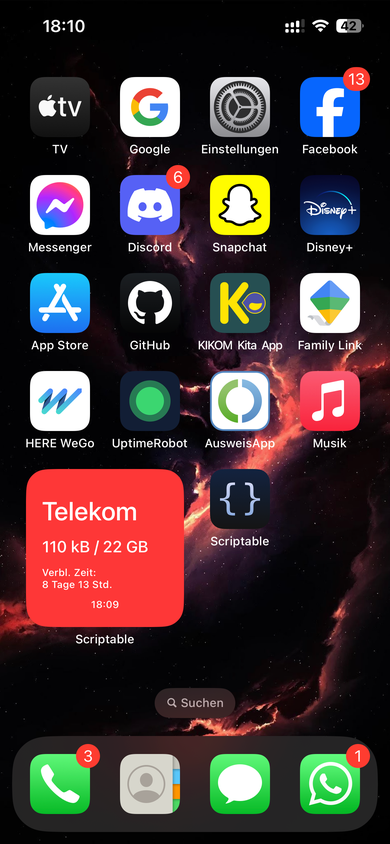
Task: Open the App Store
Action: coord(60,303)
